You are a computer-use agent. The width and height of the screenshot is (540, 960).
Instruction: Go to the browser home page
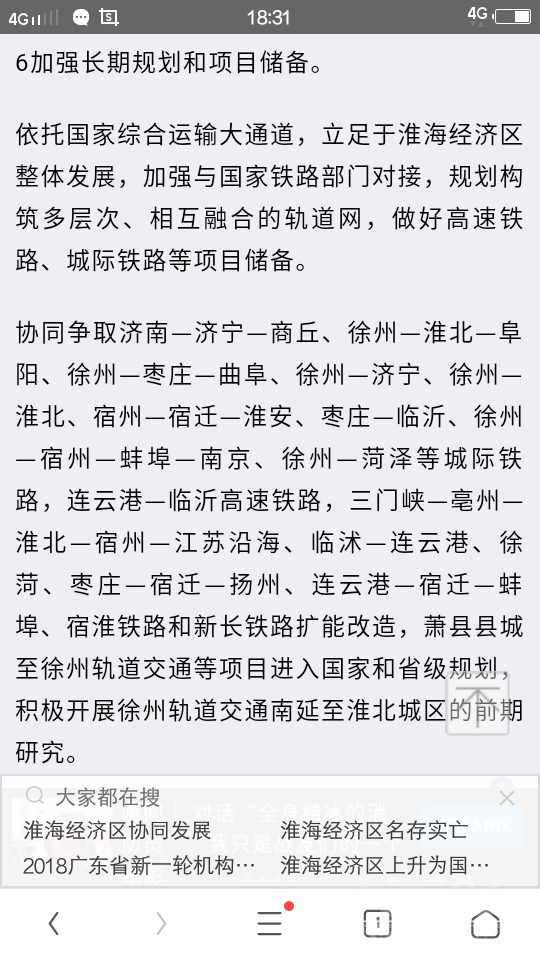click(485, 923)
